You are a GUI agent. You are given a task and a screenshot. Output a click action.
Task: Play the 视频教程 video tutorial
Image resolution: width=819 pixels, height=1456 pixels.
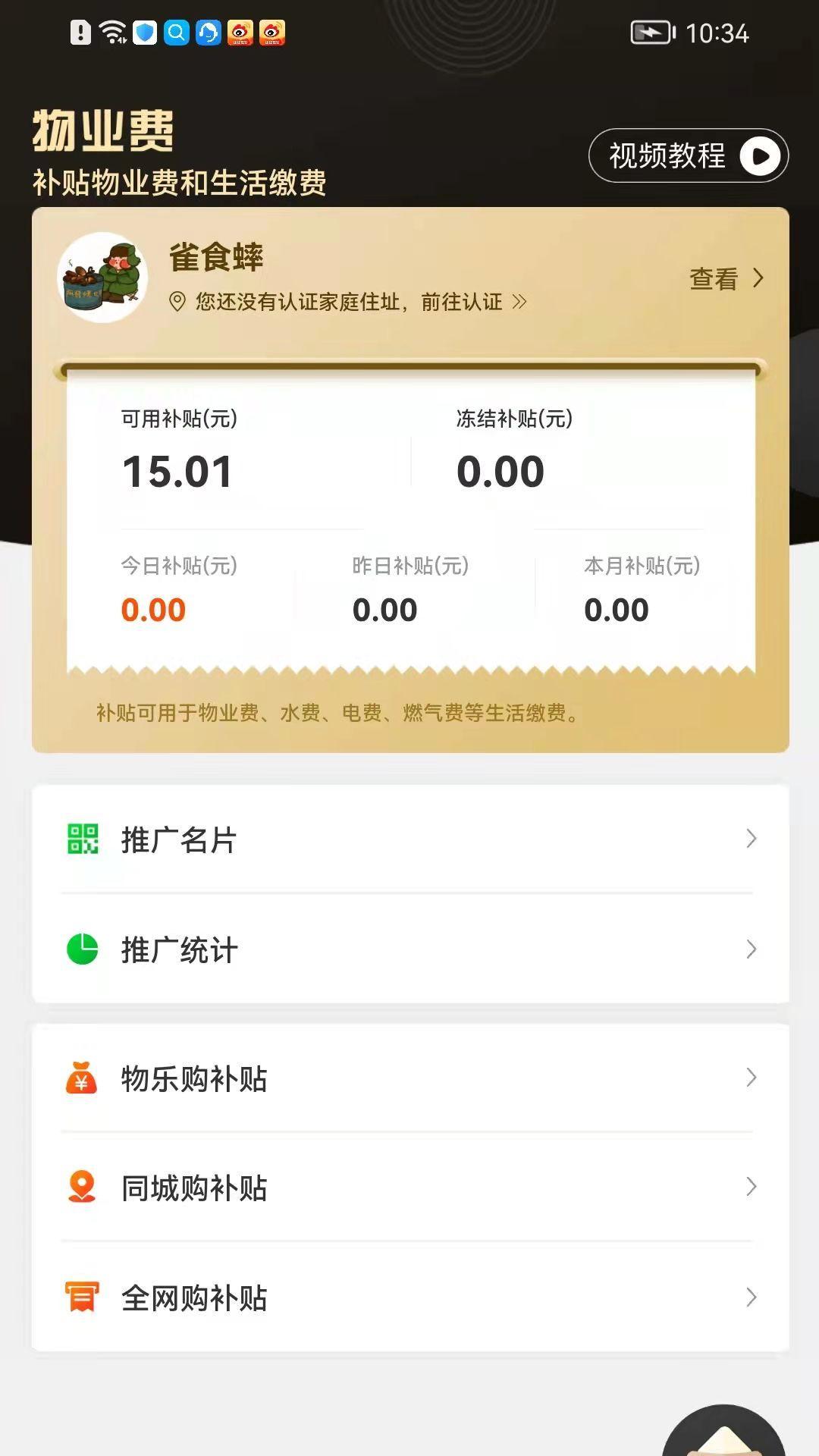(x=689, y=155)
